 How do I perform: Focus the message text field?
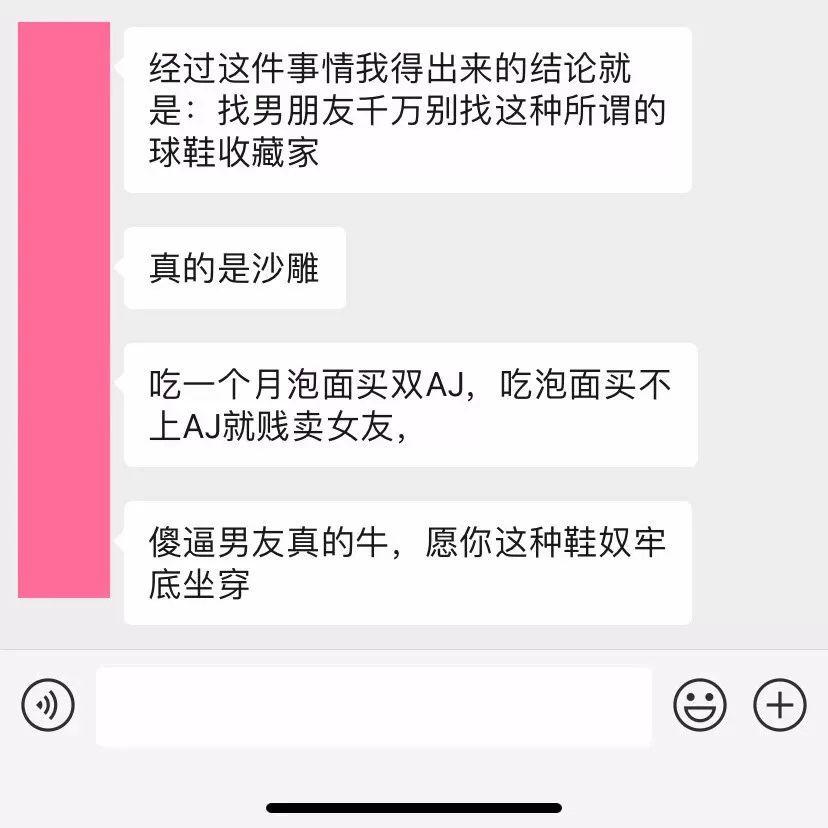pyautogui.click(x=373, y=706)
